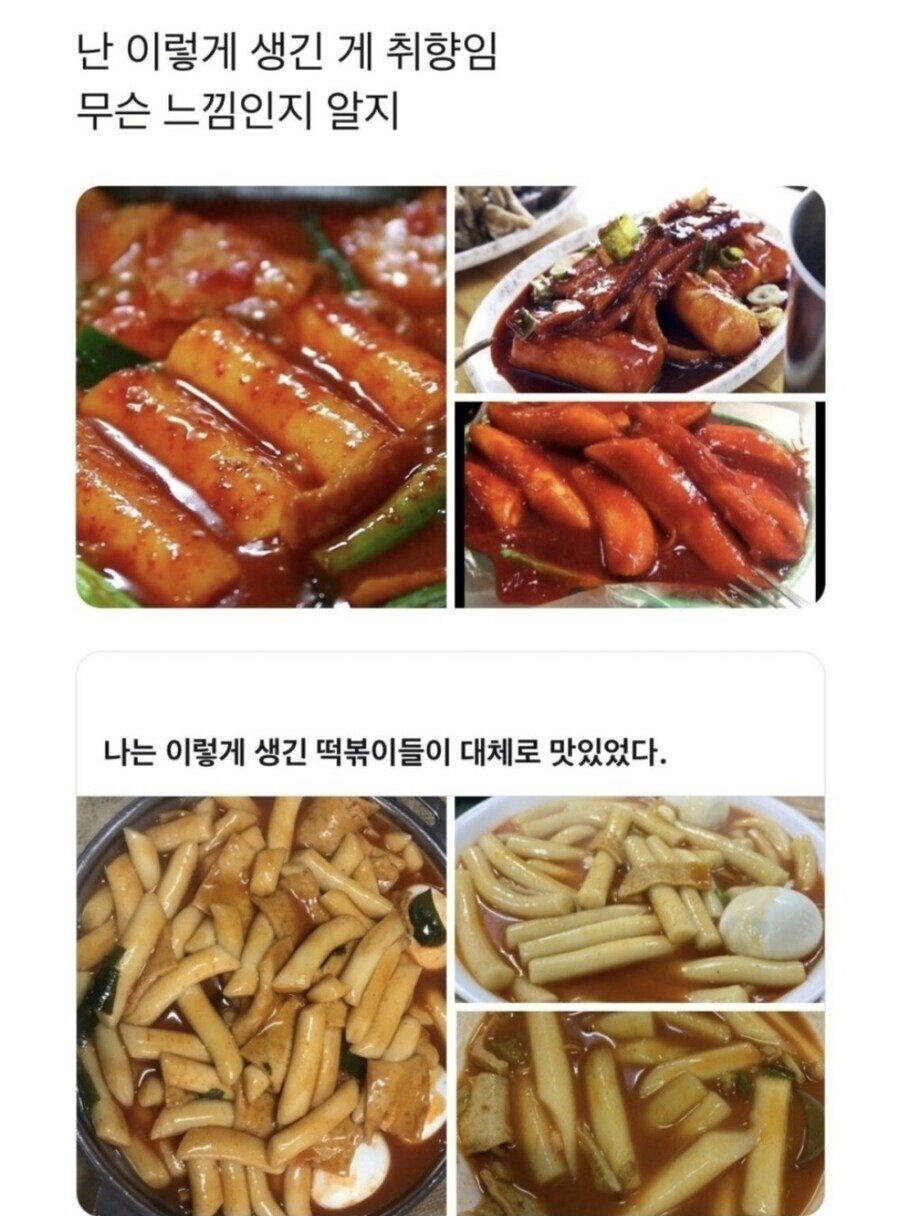View the quoted photo with a boiled egg in a white bowl

coord(640,899)
